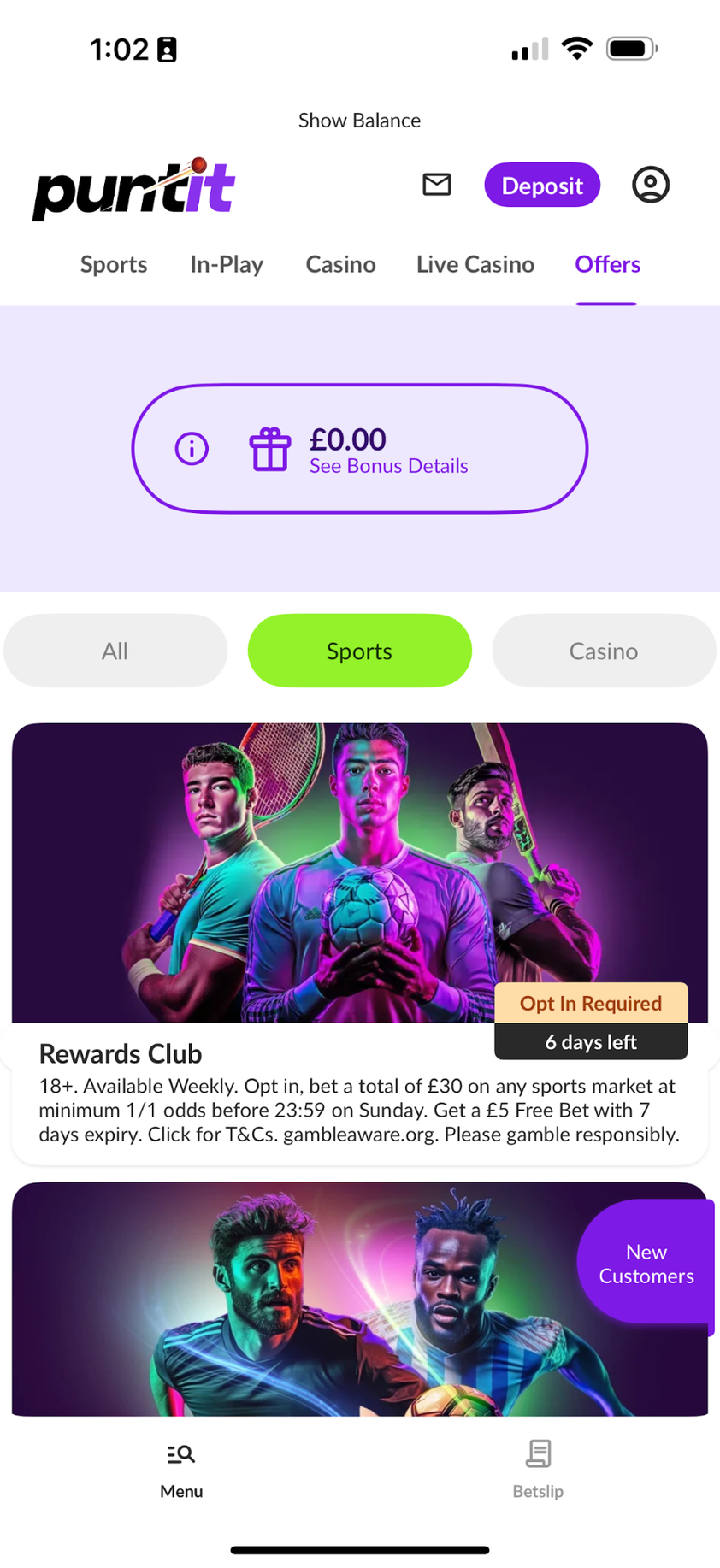This screenshot has width=720, height=1568.
Task: Go to the In-Play tab
Action: (227, 265)
